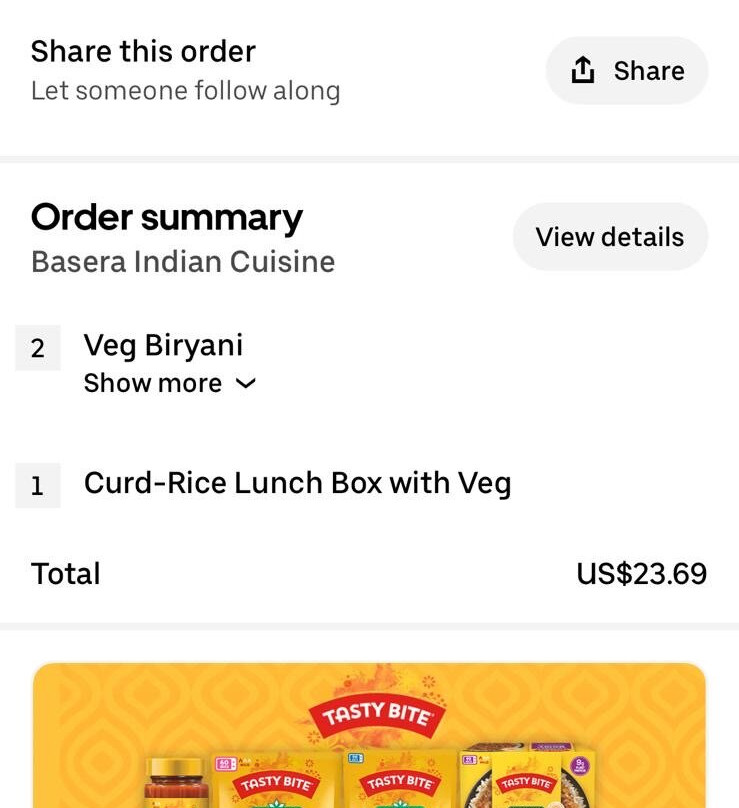The width and height of the screenshot is (739, 808).
Task: Click the quantity badge showing 1
Action: (x=38, y=484)
